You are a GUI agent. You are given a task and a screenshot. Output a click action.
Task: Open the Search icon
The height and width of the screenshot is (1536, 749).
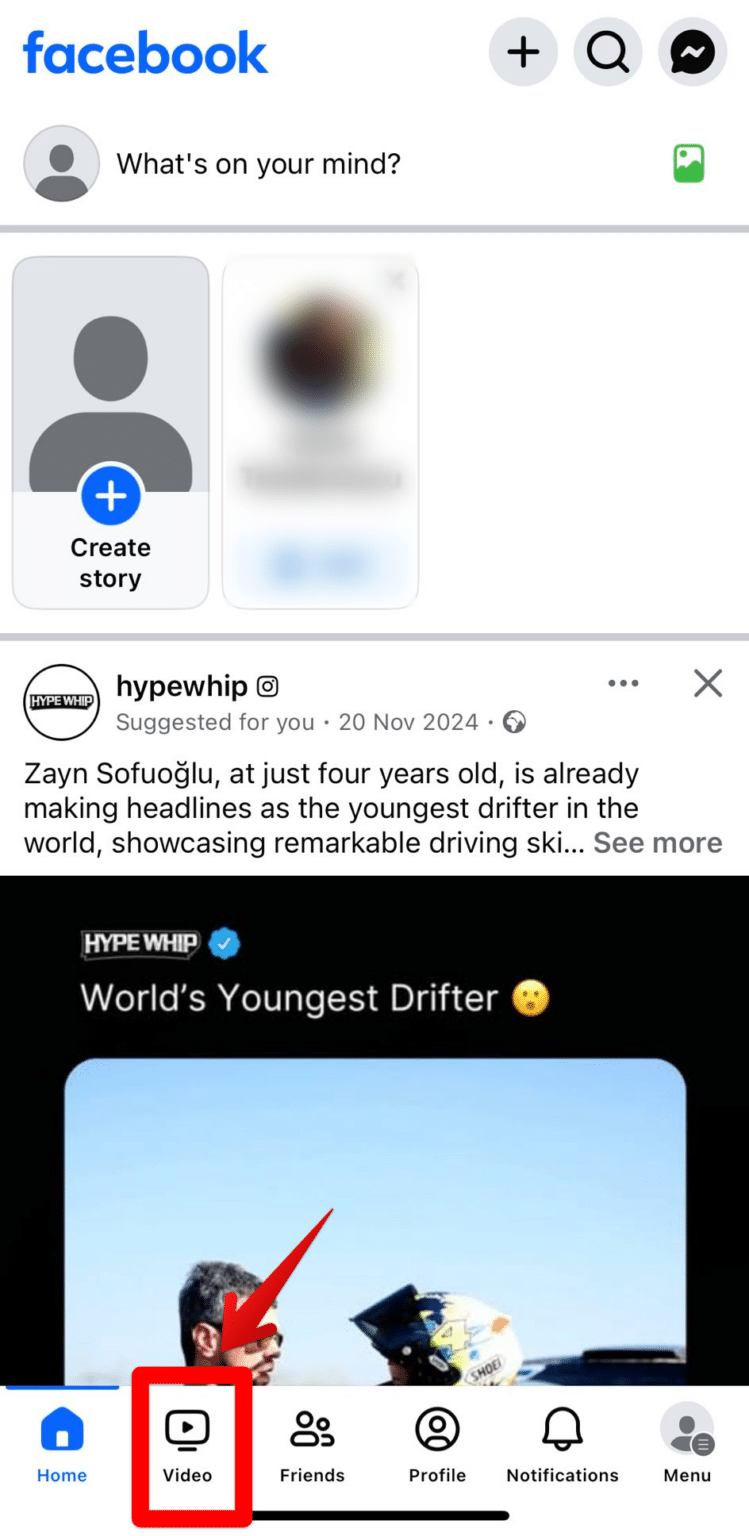(x=607, y=52)
